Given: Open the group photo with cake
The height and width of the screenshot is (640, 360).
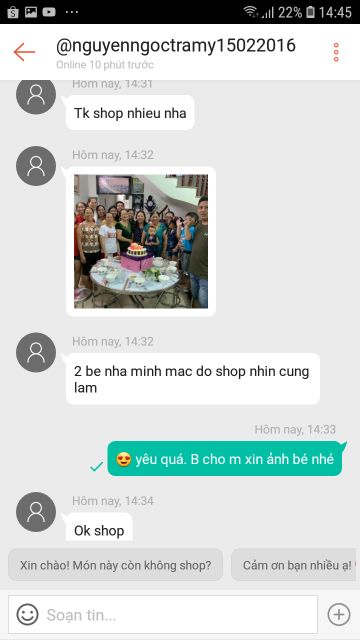Looking at the screenshot, I should [x=141, y=241].
